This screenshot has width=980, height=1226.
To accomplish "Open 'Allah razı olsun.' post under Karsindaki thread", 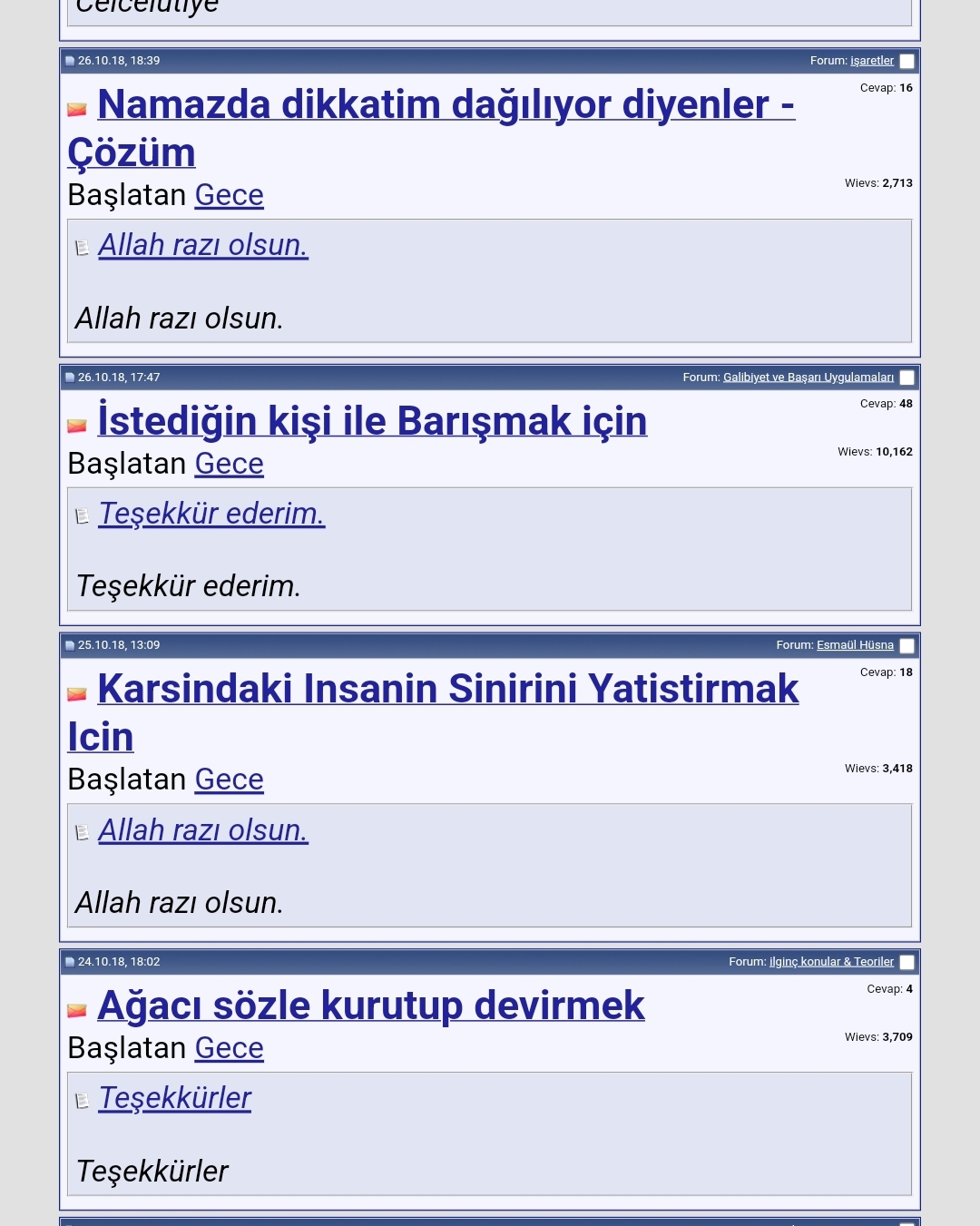I will click(203, 830).
